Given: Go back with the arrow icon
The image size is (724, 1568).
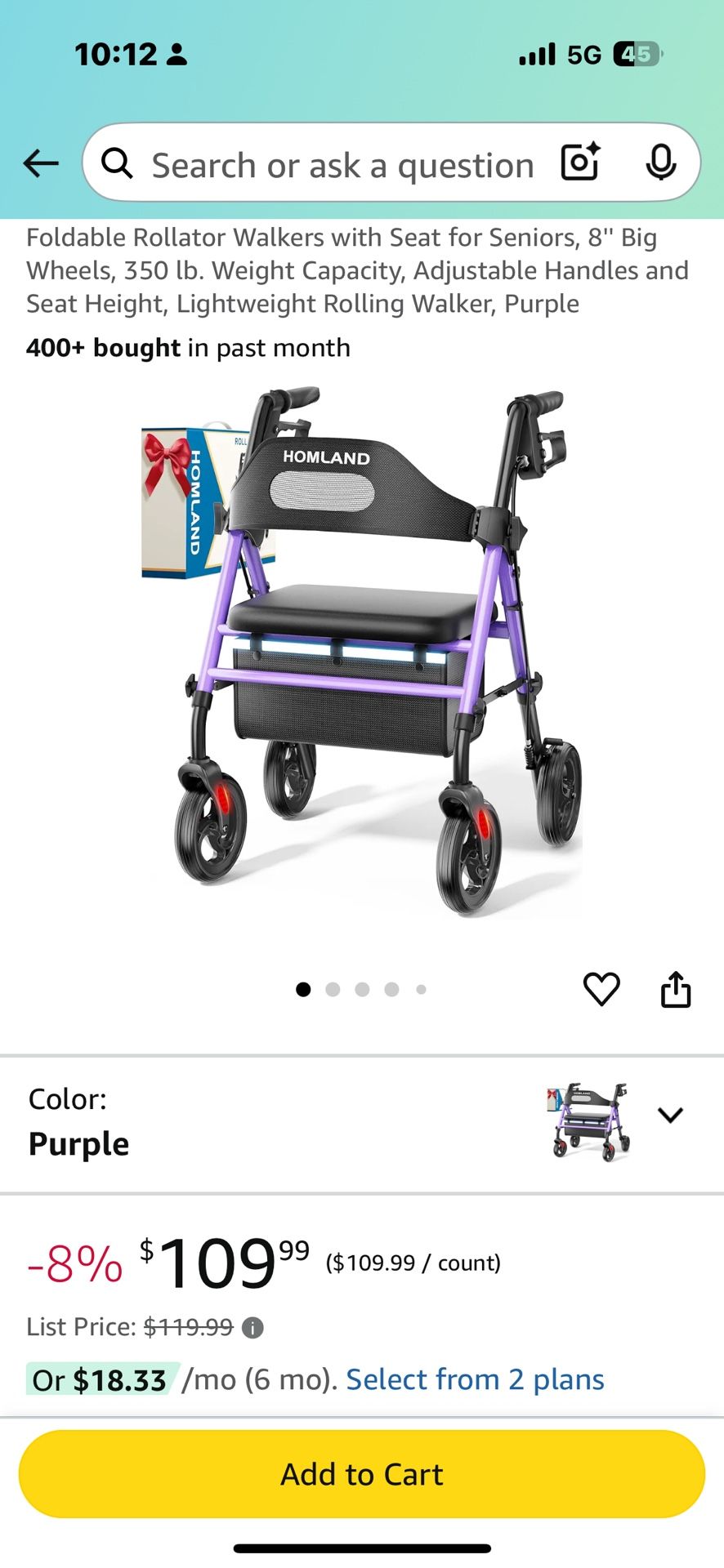Looking at the screenshot, I should click(41, 163).
